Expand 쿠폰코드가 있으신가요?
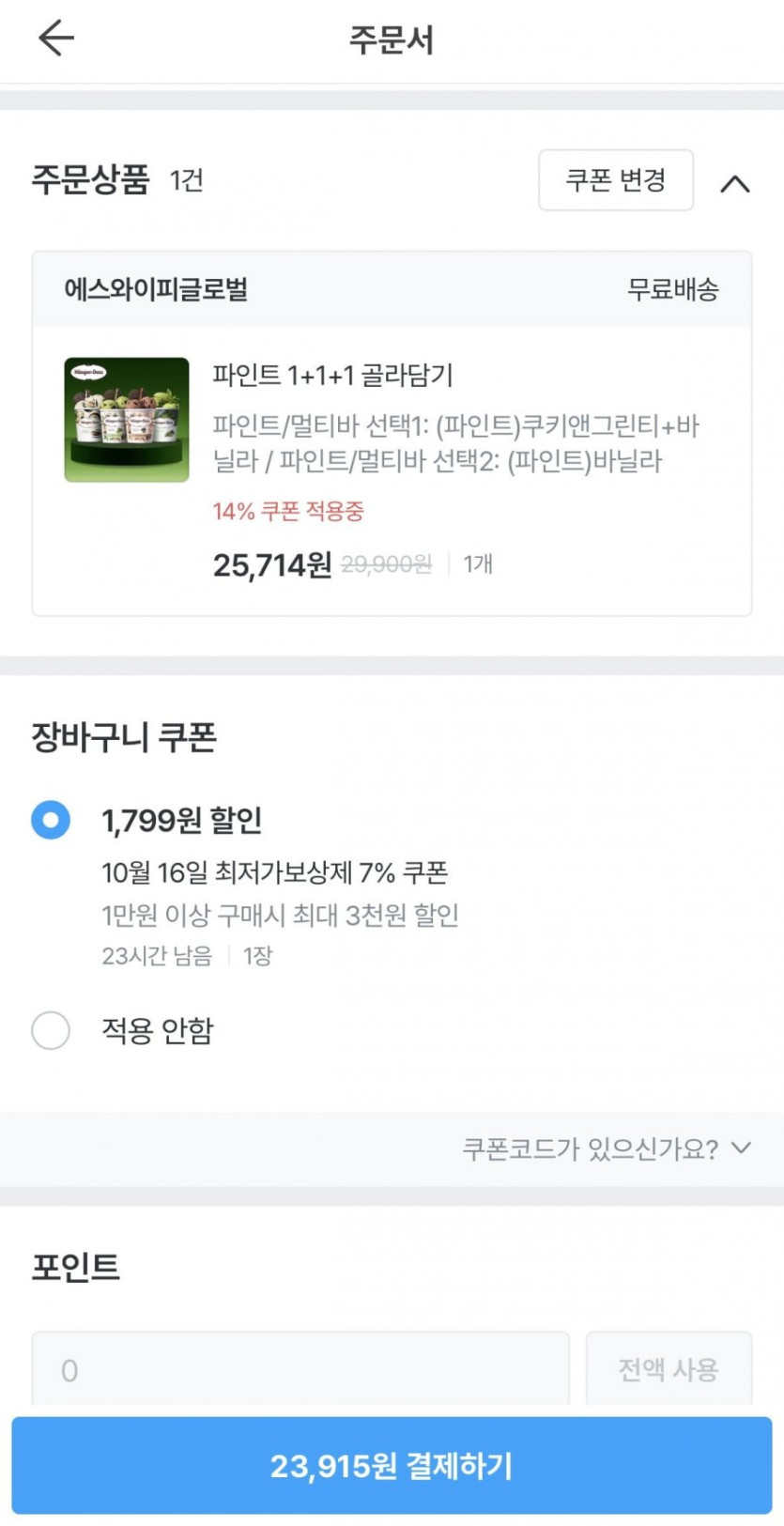This screenshot has height=1526, width=784. pyautogui.click(x=607, y=1148)
